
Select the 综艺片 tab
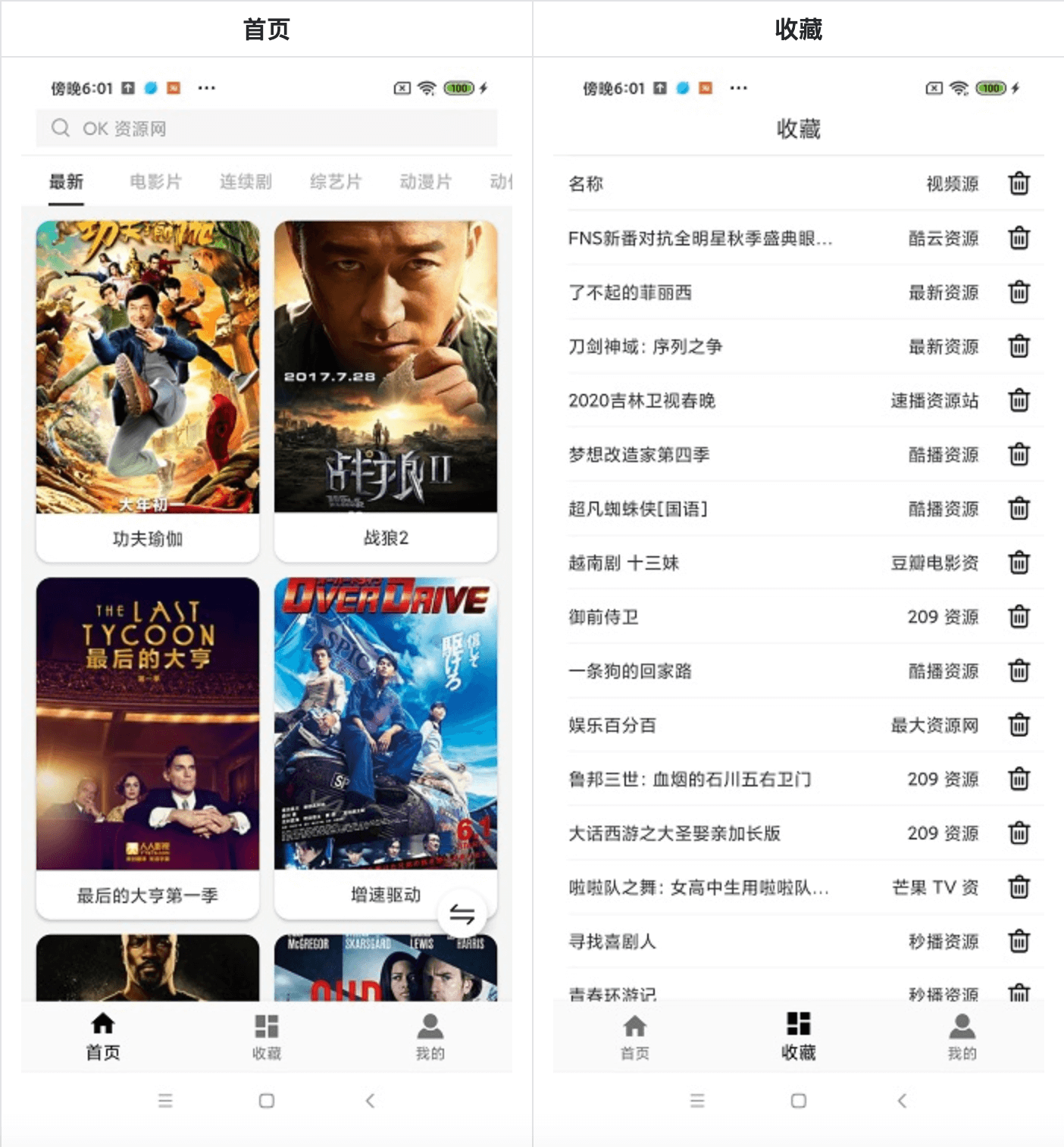click(335, 181)
